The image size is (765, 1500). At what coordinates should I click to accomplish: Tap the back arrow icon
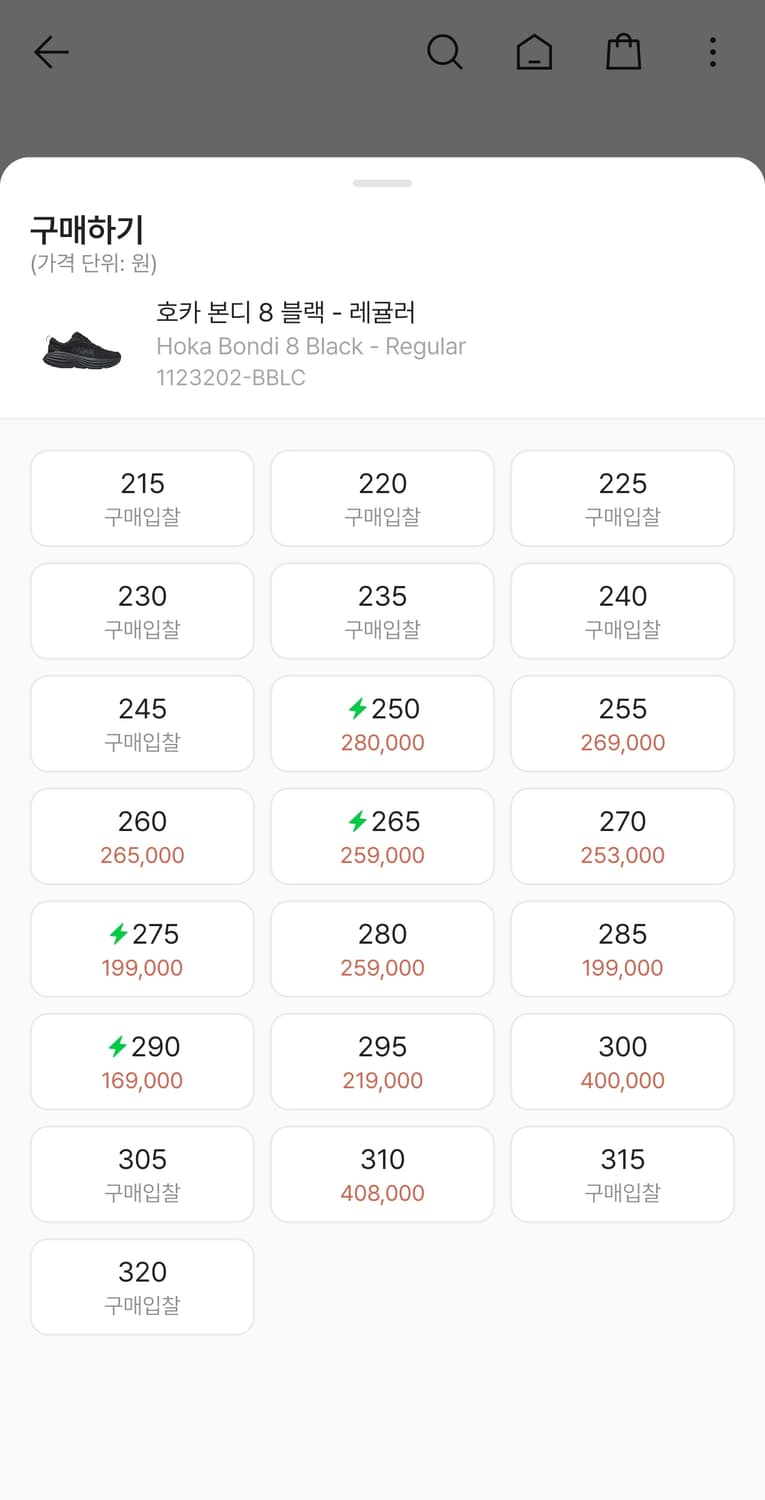click(x=50, y=52)
